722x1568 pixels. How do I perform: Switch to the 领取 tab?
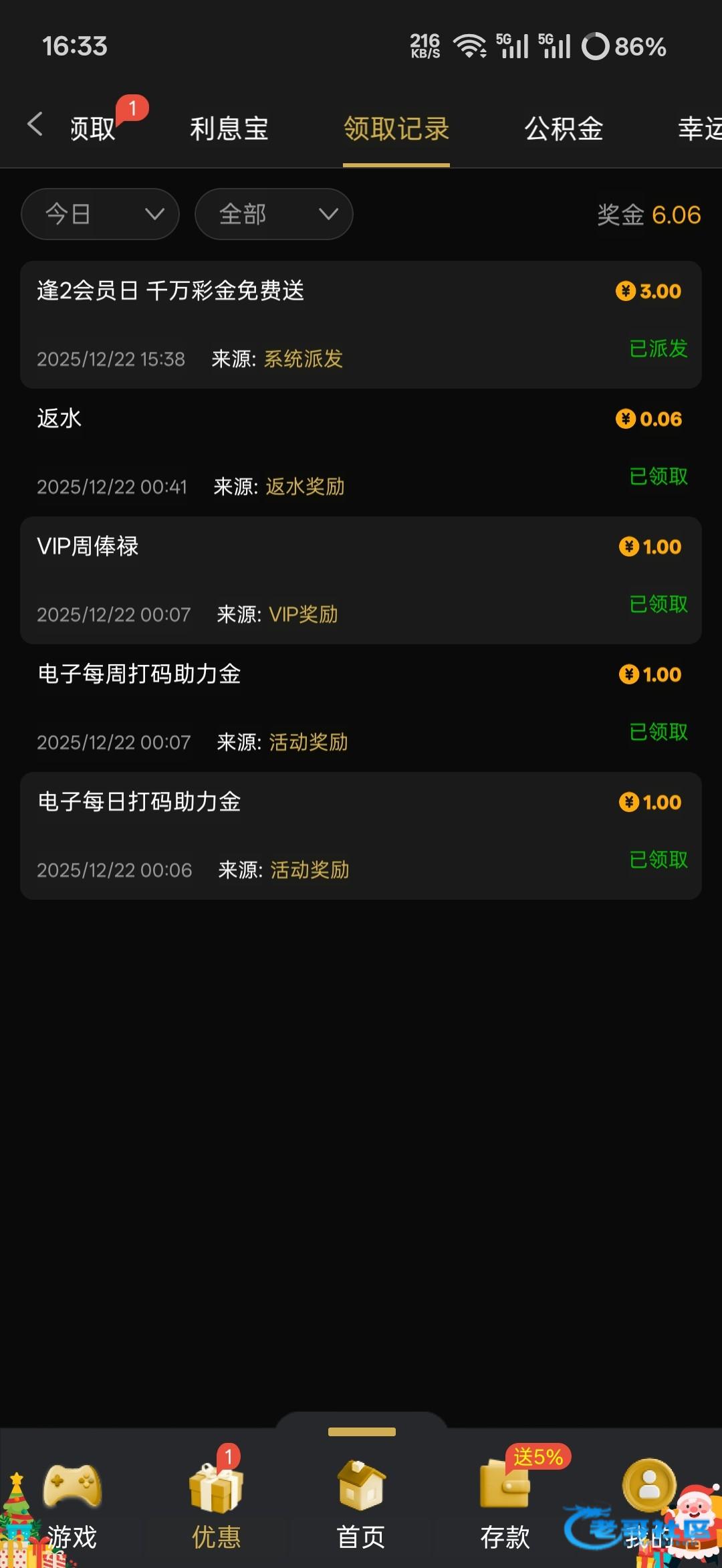[x=94, y=128]
